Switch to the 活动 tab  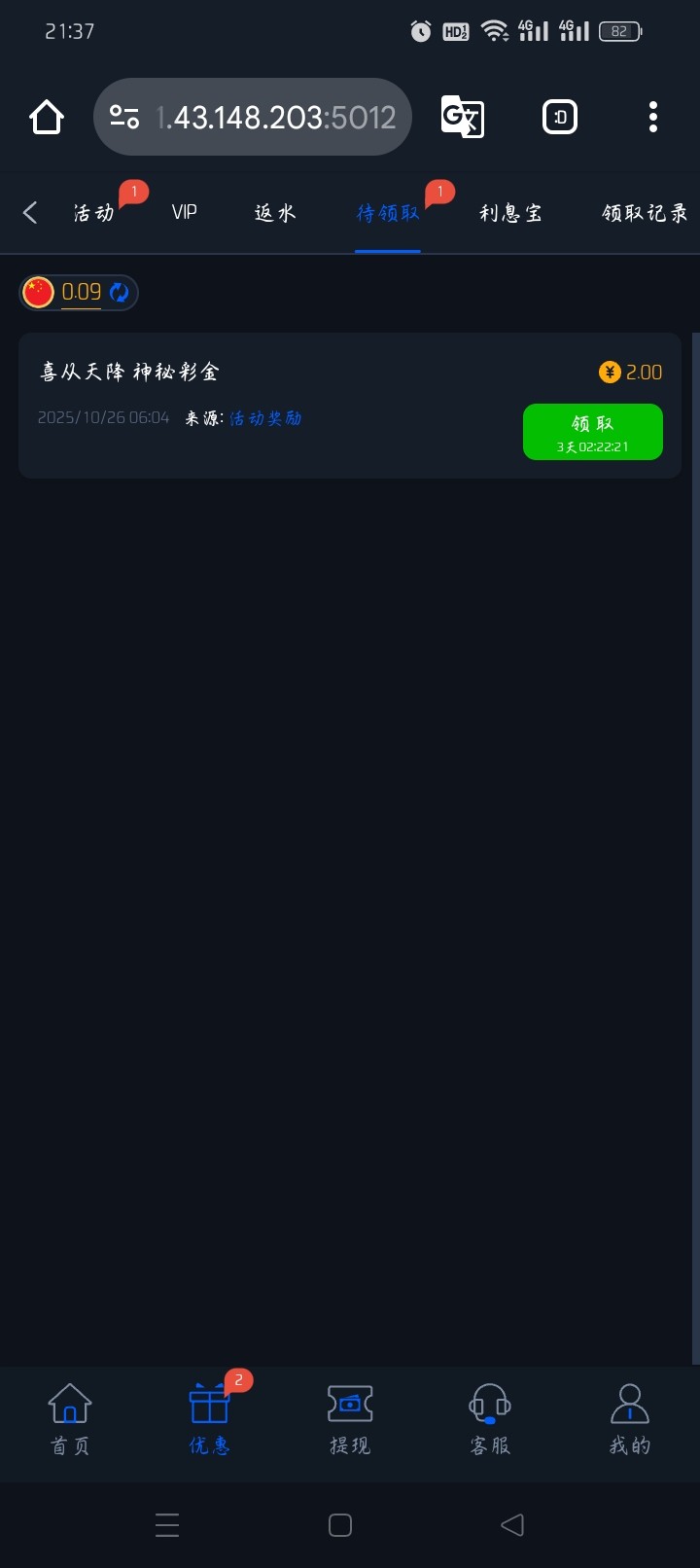94,213
